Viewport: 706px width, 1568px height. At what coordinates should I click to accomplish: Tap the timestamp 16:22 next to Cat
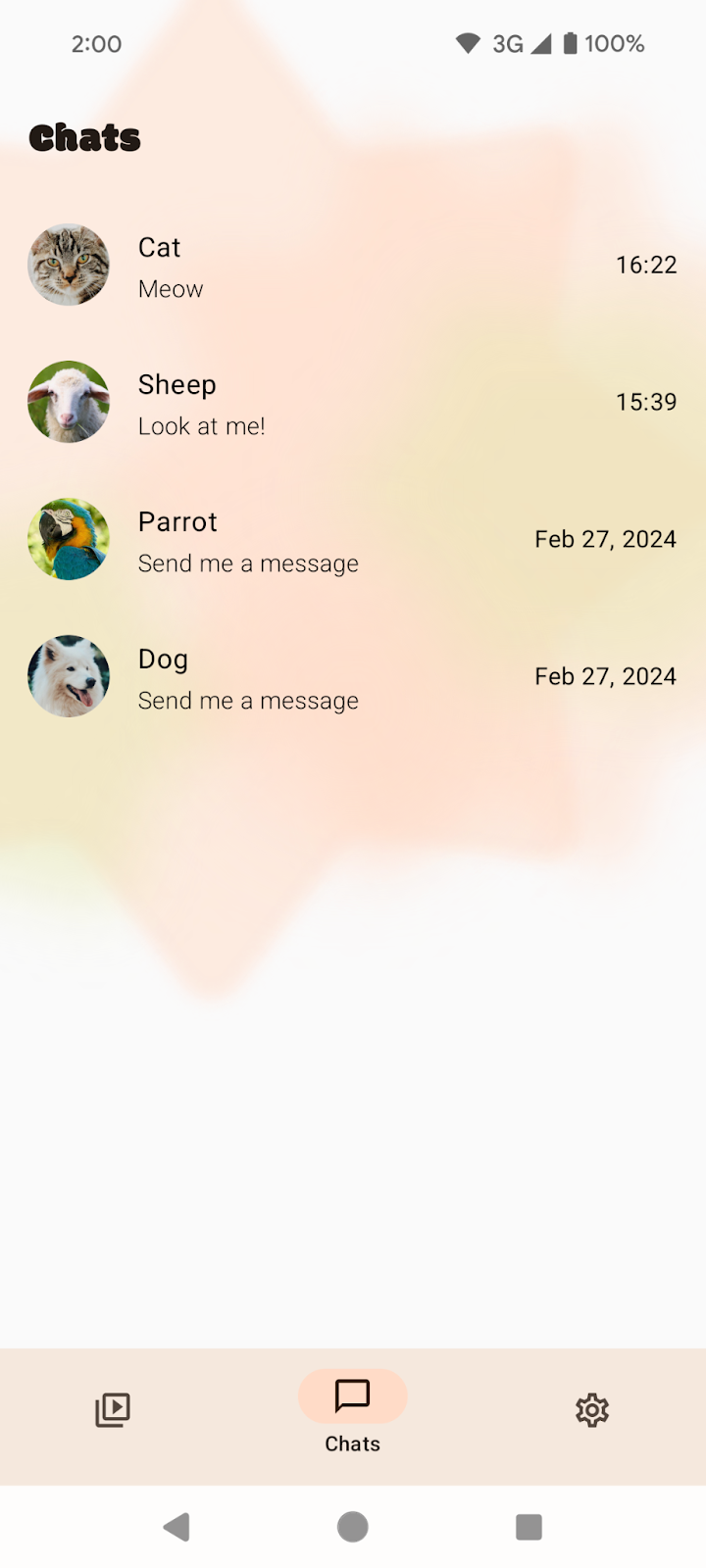coord(646,265)
